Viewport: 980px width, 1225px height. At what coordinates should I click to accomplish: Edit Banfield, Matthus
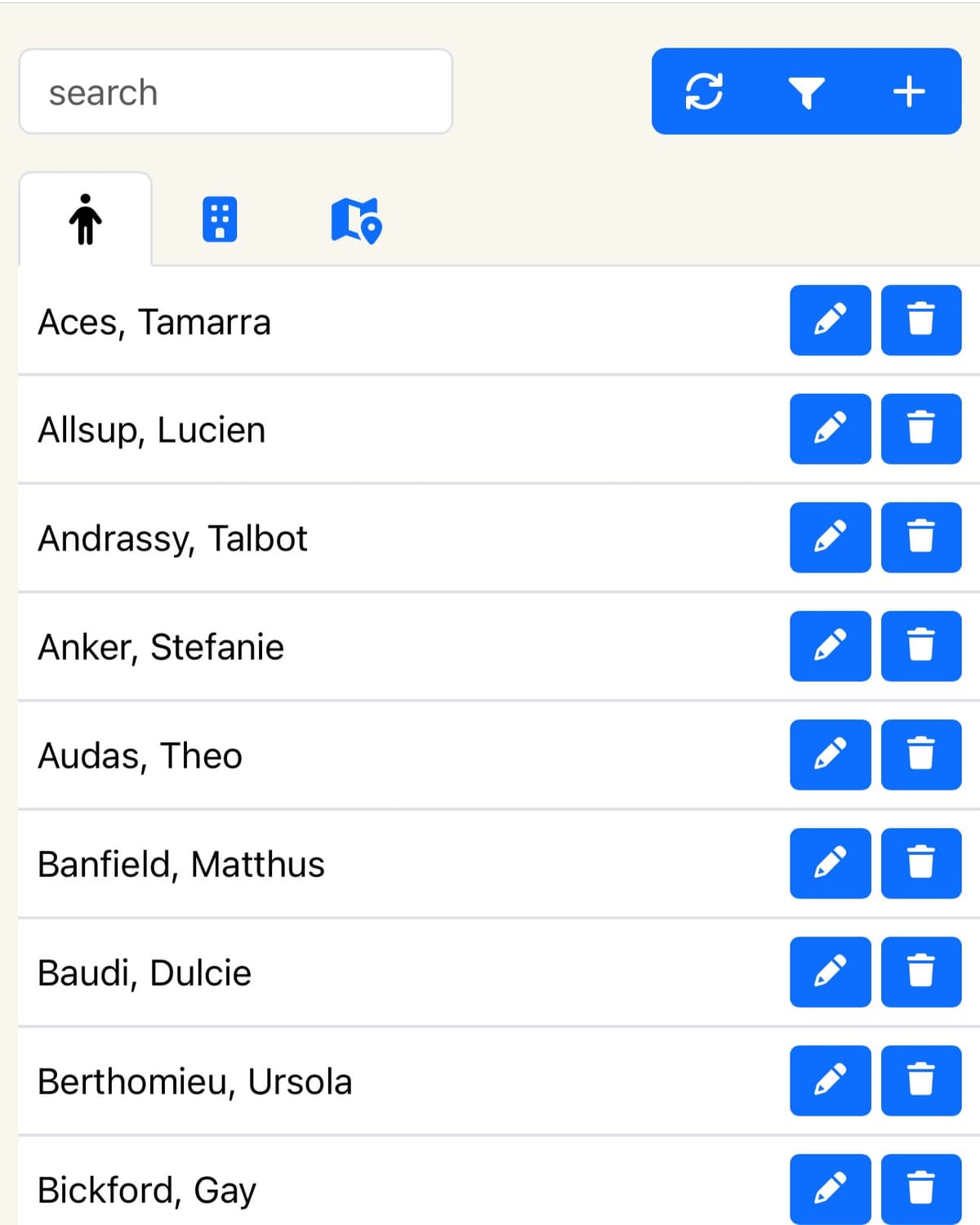point(830,863)
